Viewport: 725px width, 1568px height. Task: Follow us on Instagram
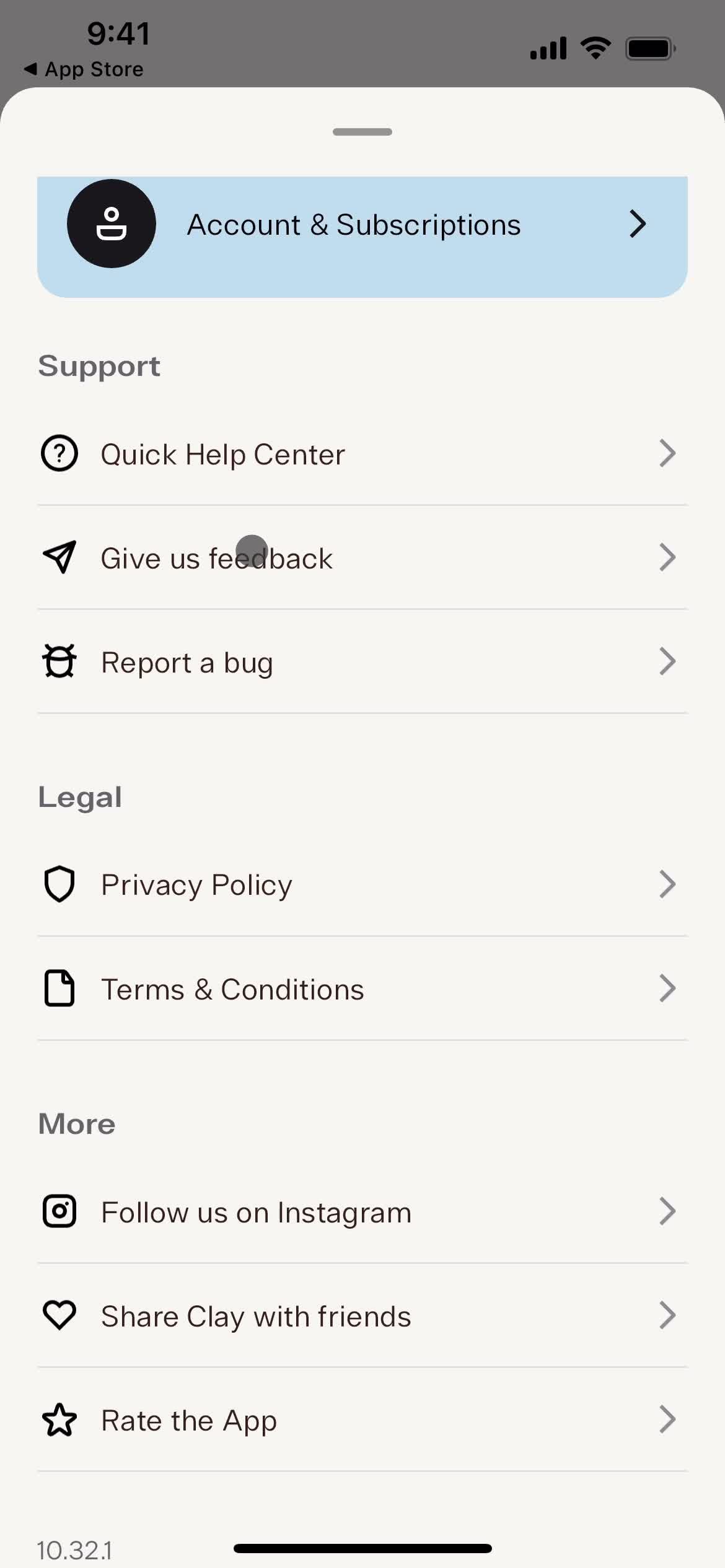pos(362,1212)
